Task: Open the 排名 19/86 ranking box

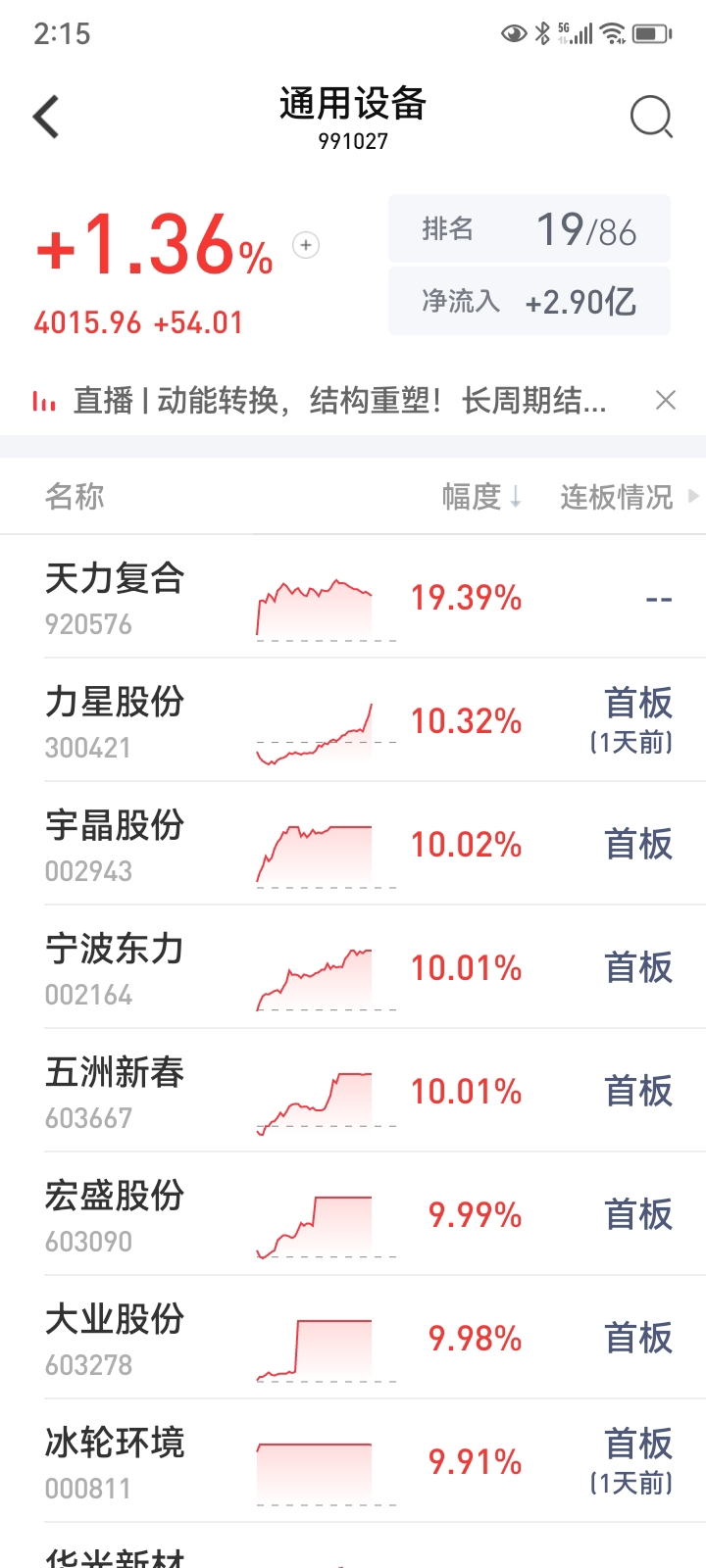Action: pos(529,229)
